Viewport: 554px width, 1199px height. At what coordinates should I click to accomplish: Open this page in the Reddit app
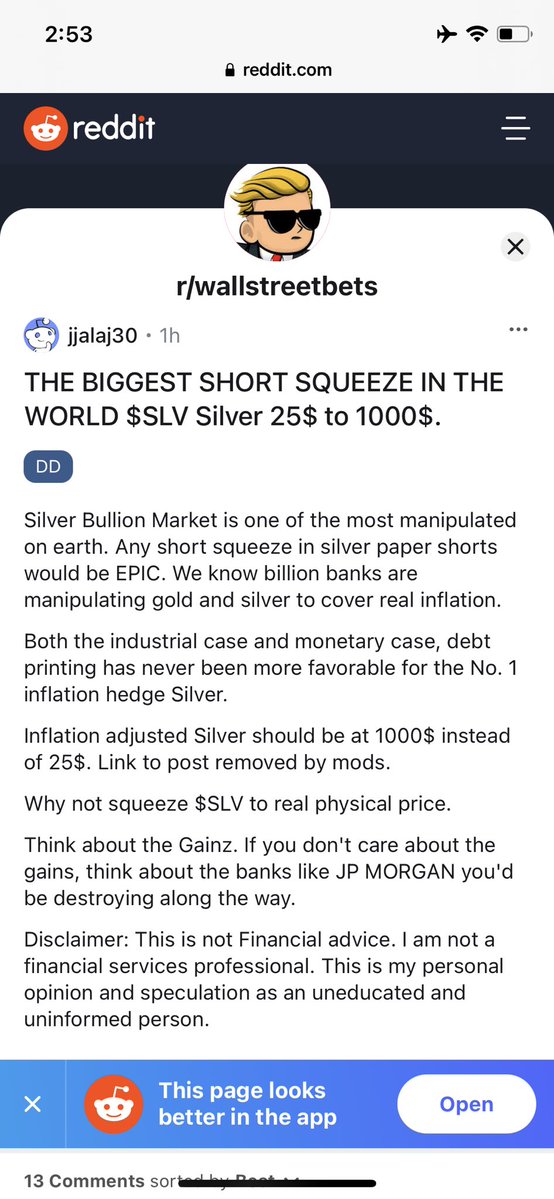466,1104
